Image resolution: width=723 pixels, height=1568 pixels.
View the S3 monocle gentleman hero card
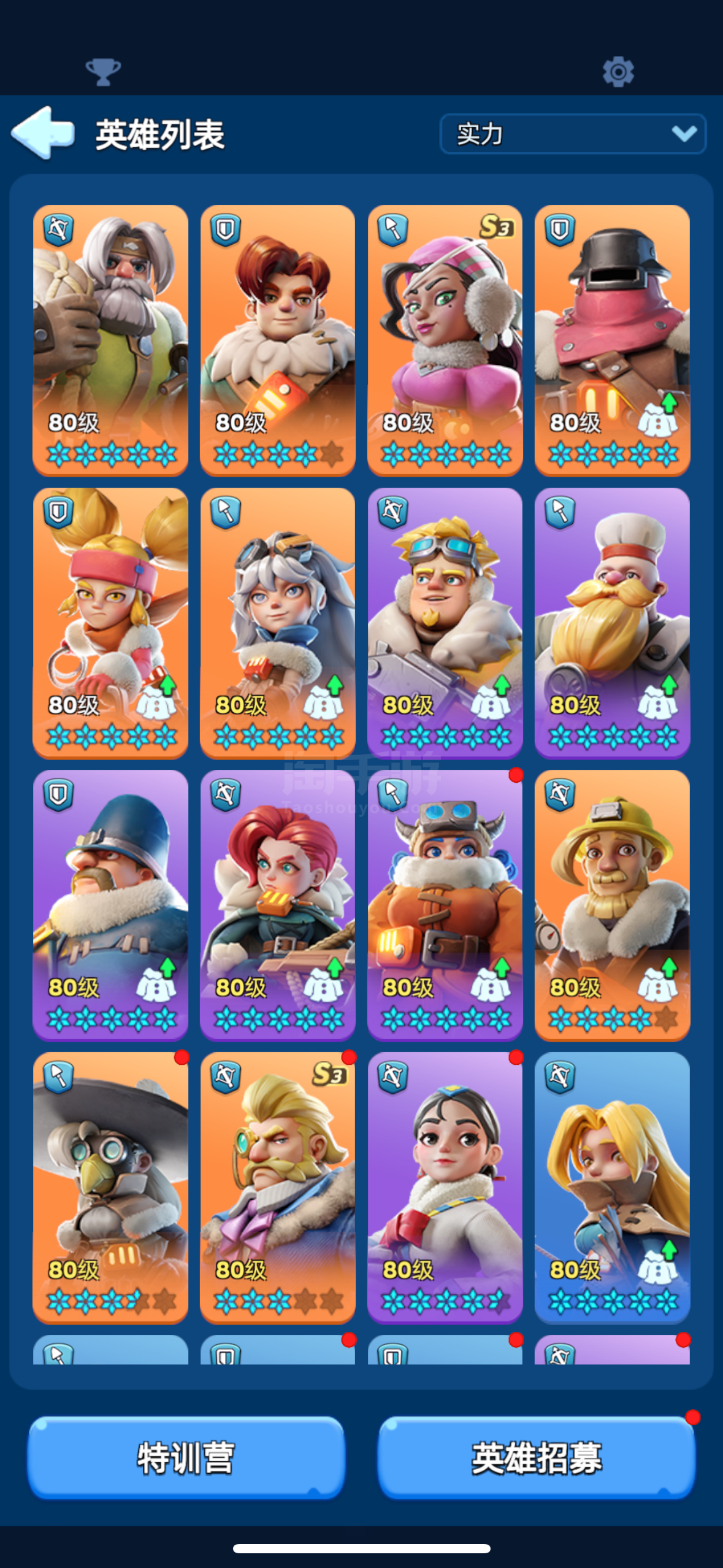tap(277, 1186)
